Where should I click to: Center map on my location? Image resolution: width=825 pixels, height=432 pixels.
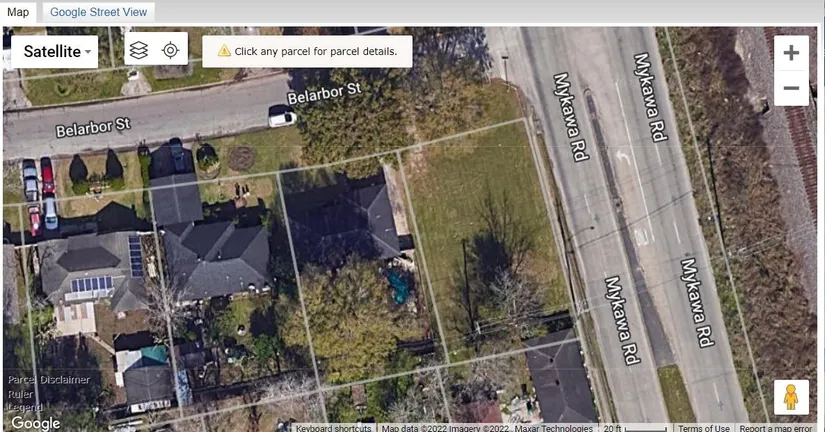171,50
